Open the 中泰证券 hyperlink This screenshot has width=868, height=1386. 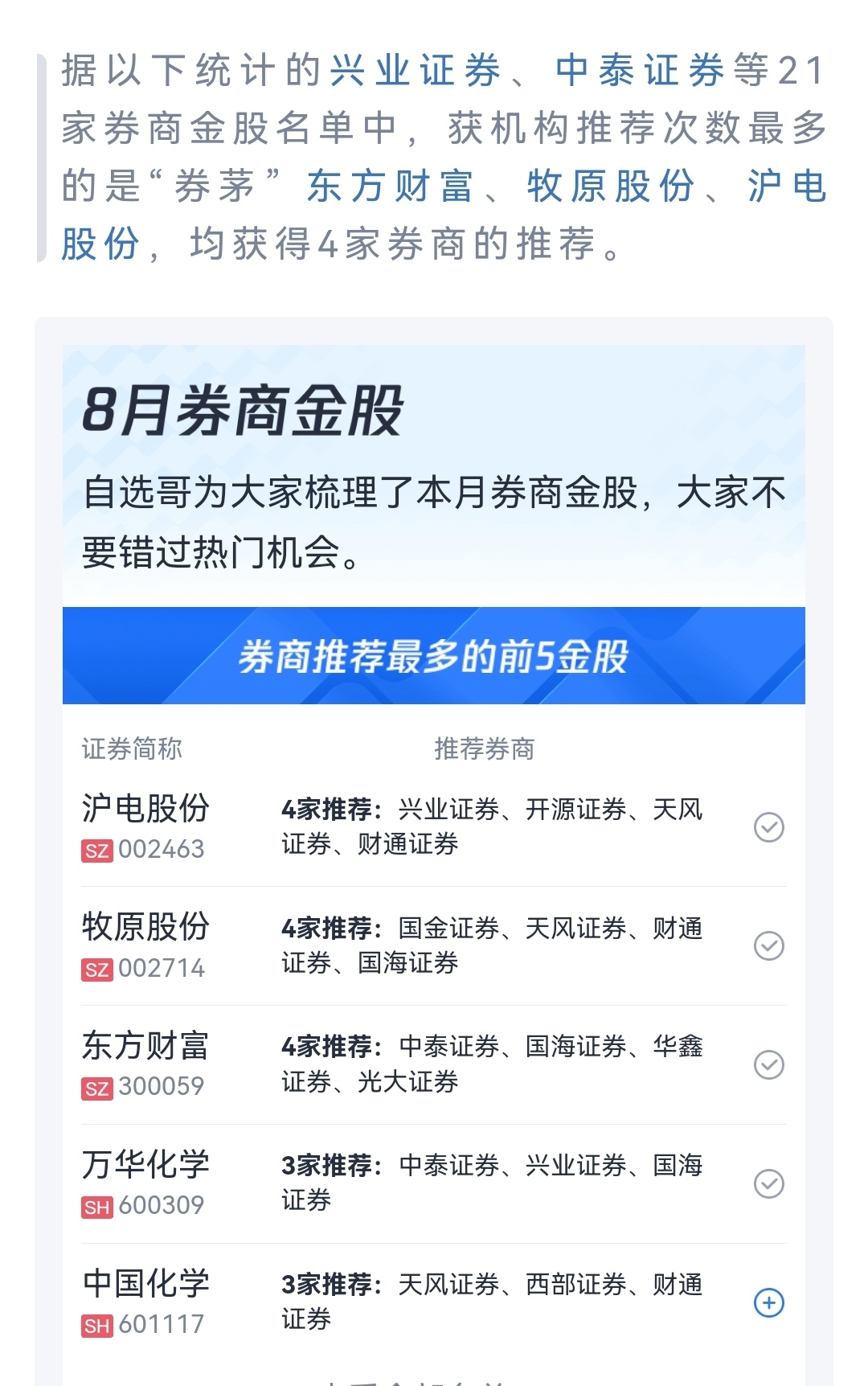tap(639, 72)
